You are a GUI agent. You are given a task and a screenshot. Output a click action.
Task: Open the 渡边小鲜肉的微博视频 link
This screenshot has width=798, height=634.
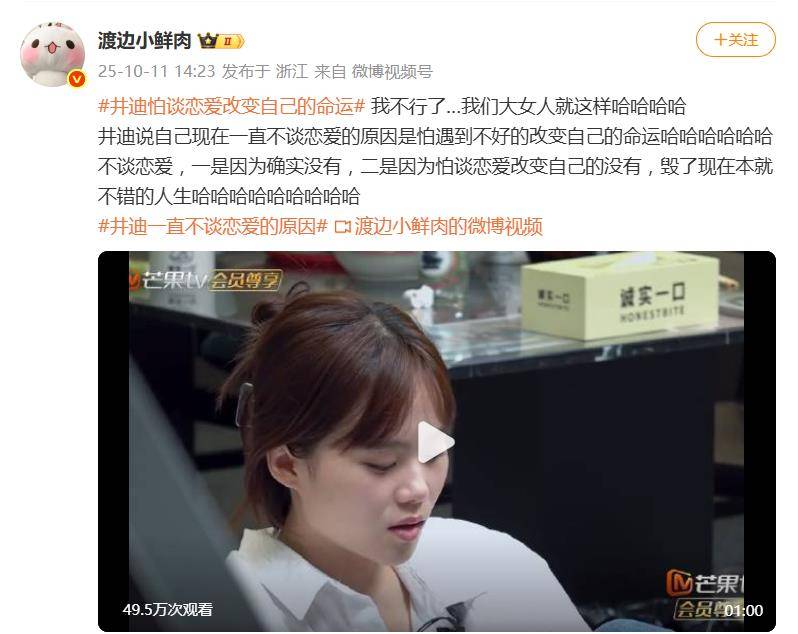click(x=447, y=226)
